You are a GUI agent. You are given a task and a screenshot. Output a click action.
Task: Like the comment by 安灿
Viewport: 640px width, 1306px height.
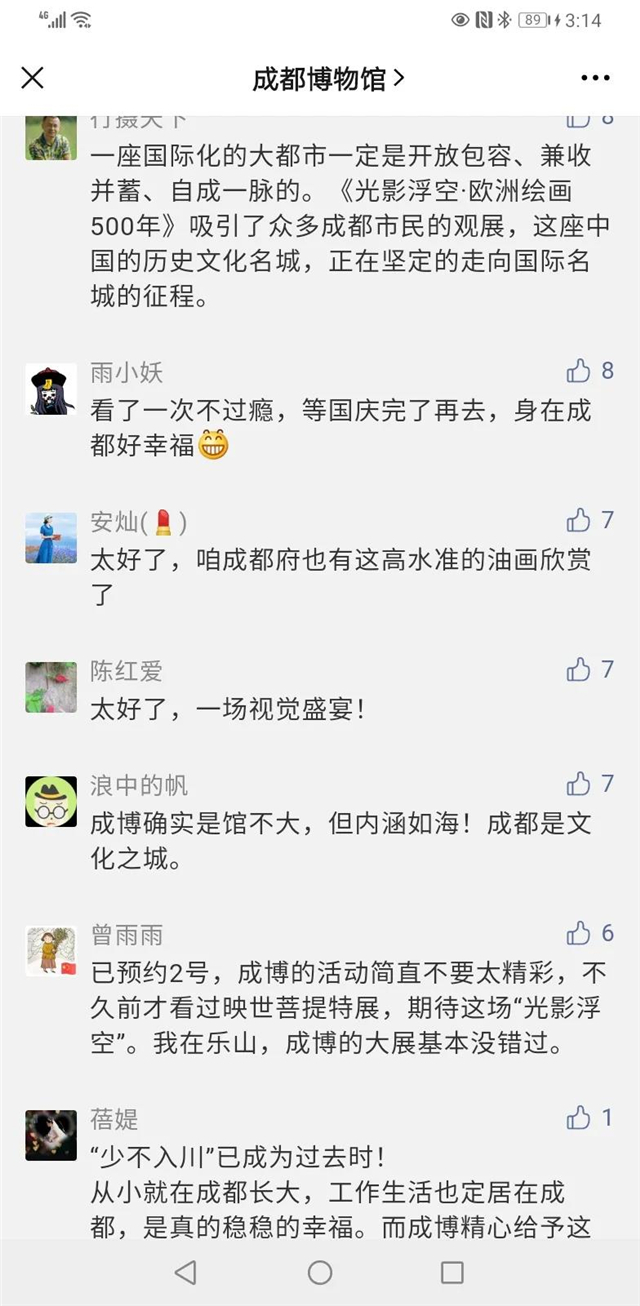coord(579,520)
